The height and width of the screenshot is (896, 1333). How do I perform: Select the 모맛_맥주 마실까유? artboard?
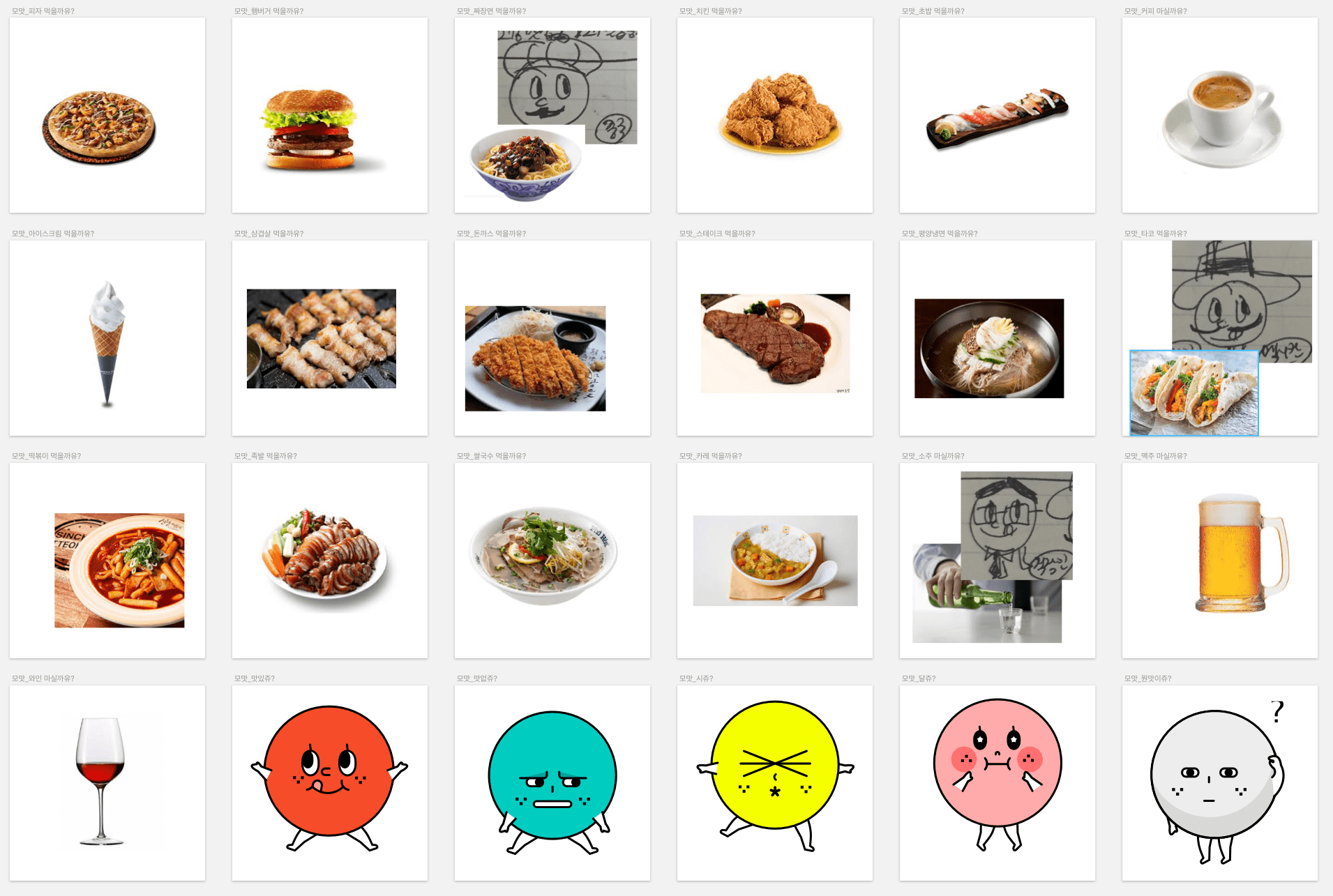point(1155,456)
